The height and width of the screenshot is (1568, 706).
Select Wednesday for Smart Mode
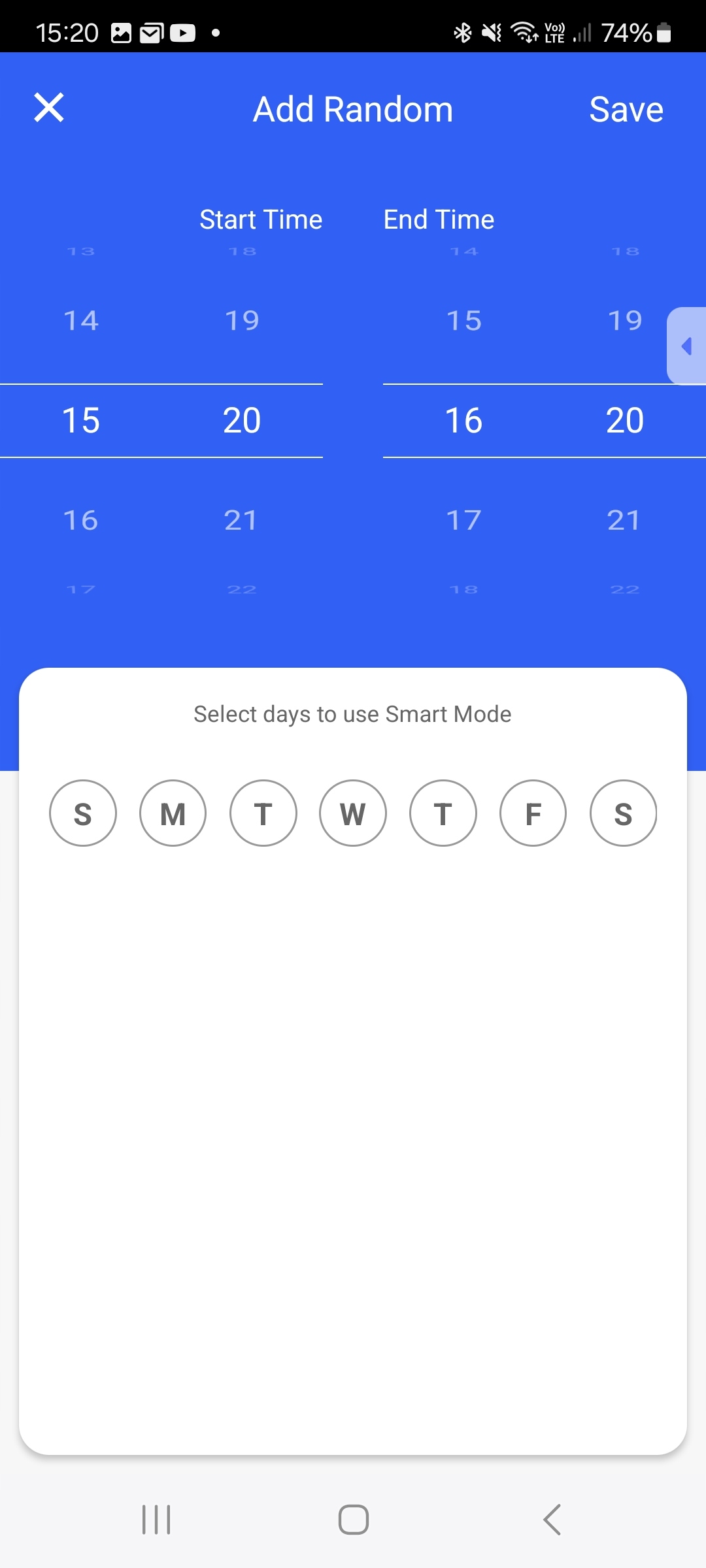coord(353,813)
